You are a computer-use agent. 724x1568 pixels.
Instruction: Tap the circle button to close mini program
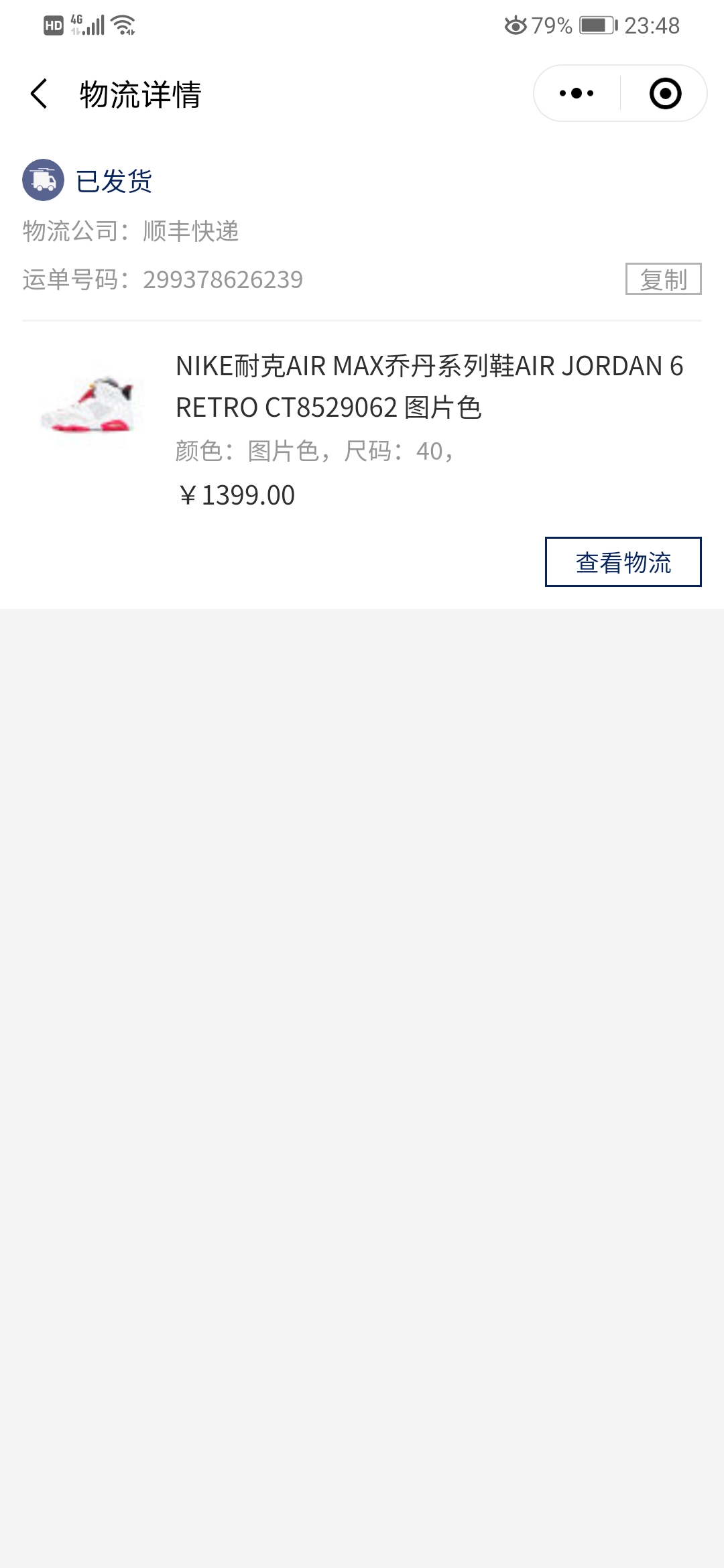[x=664, y=94]
